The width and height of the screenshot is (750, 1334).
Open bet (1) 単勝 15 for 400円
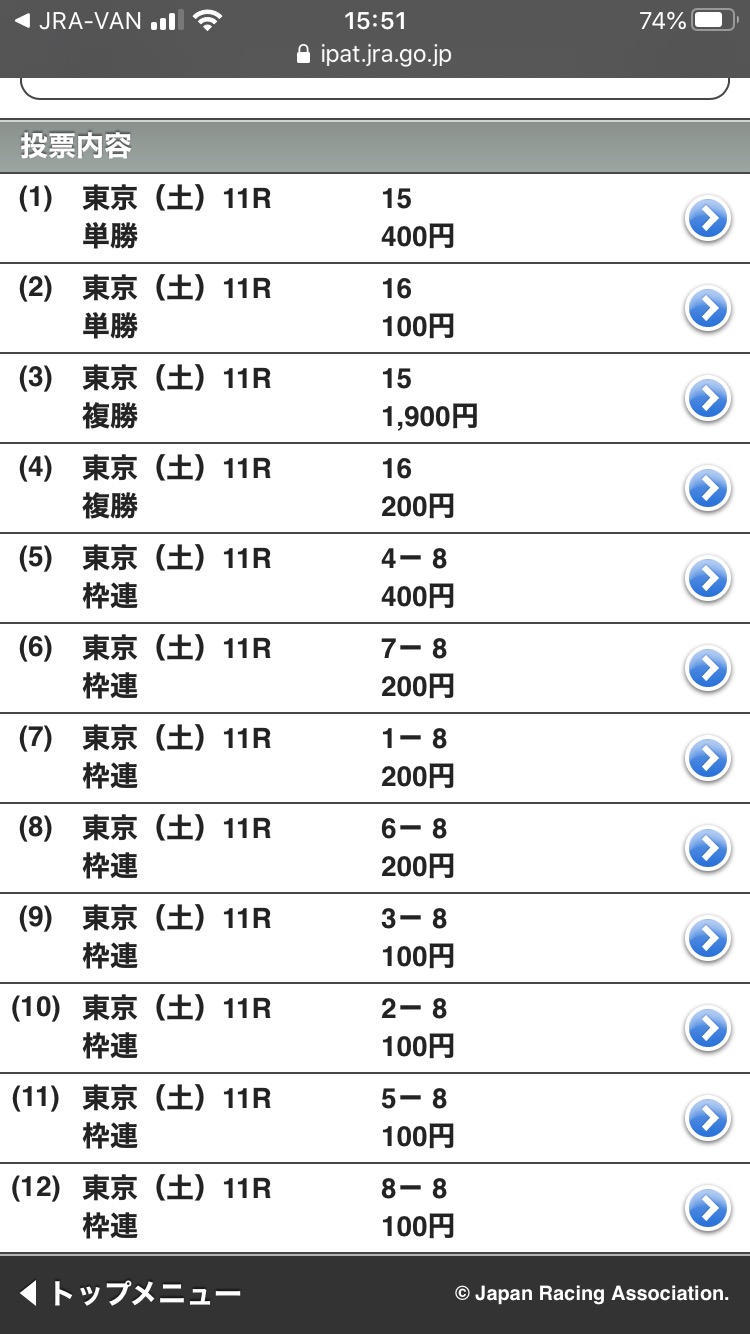(x=707, y=218)
